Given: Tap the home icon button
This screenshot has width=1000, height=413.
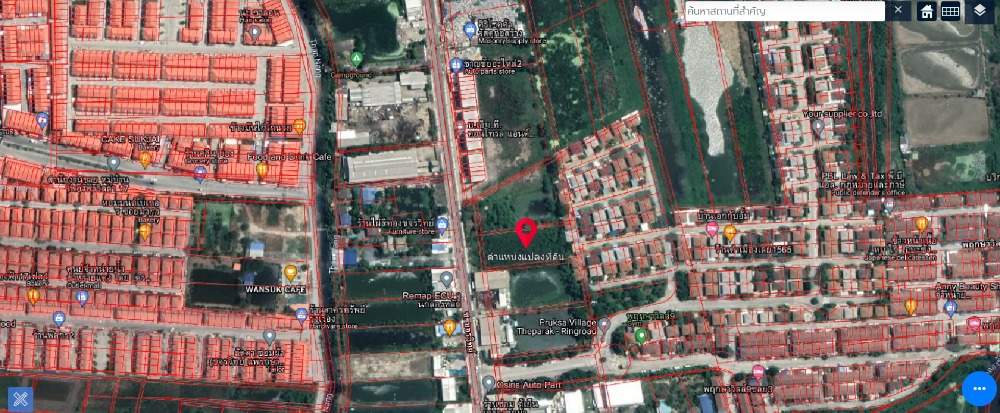Looking at the screenshot, I should pyautogui.click(x=927, y=11).
